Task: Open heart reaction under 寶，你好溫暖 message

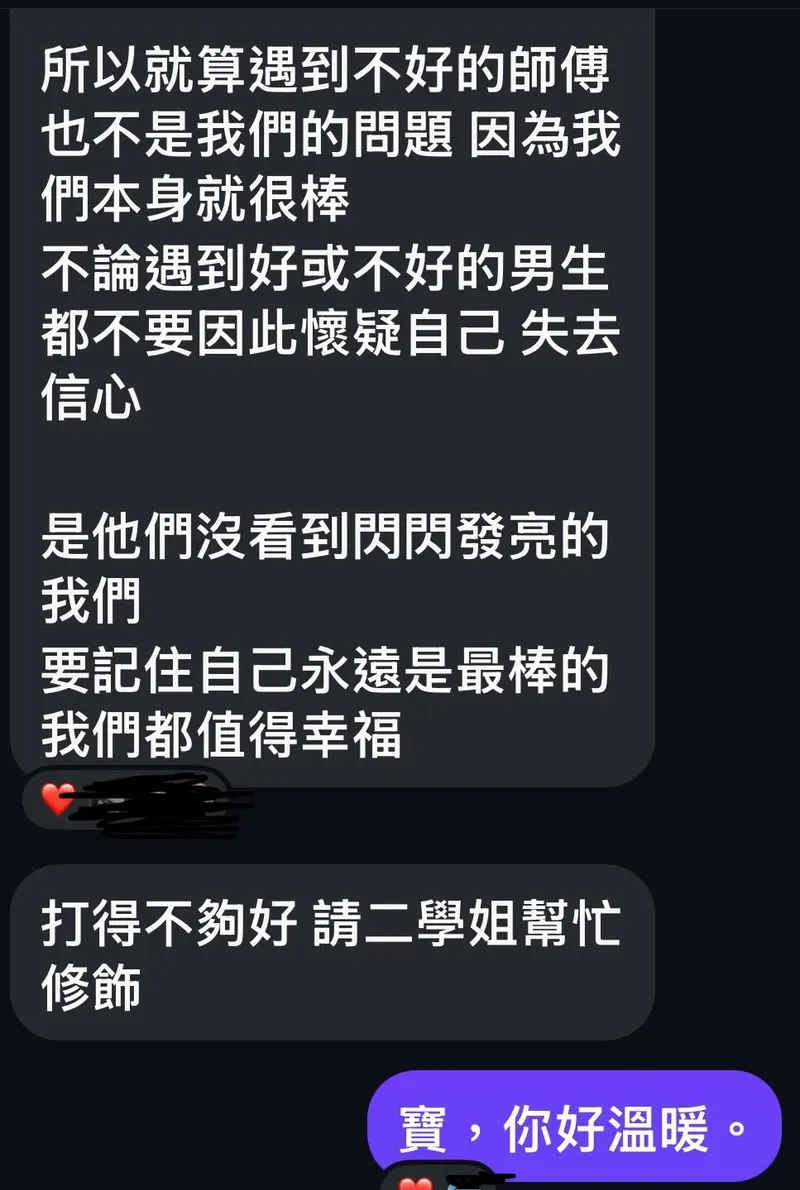Action: (418, 1181)
